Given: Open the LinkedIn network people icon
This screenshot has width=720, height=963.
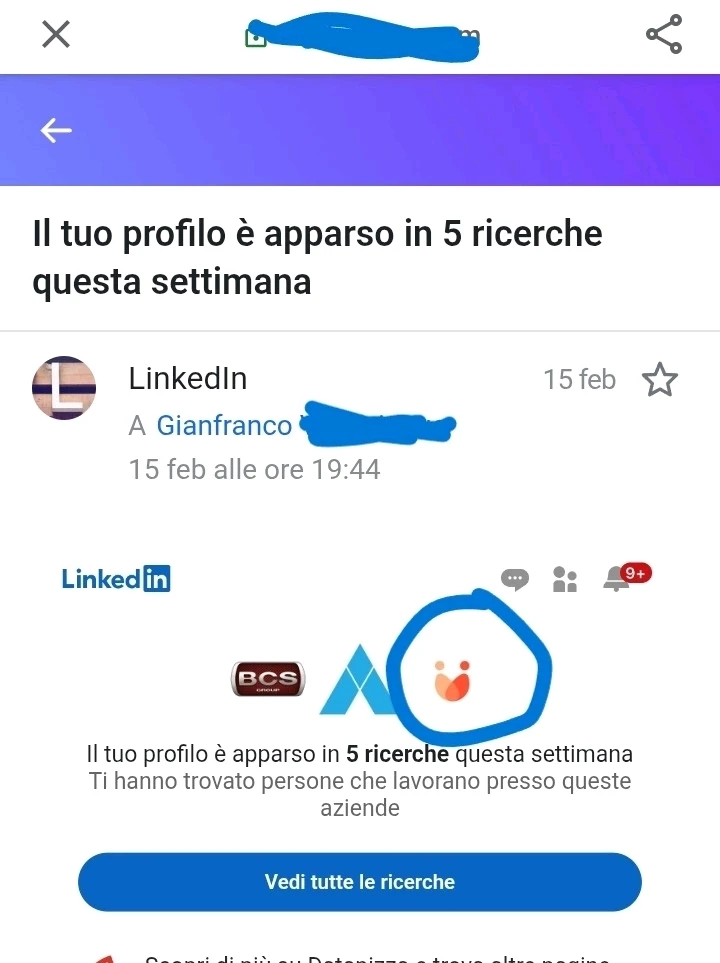Looking at the screenshot, I should pos(565,579).
